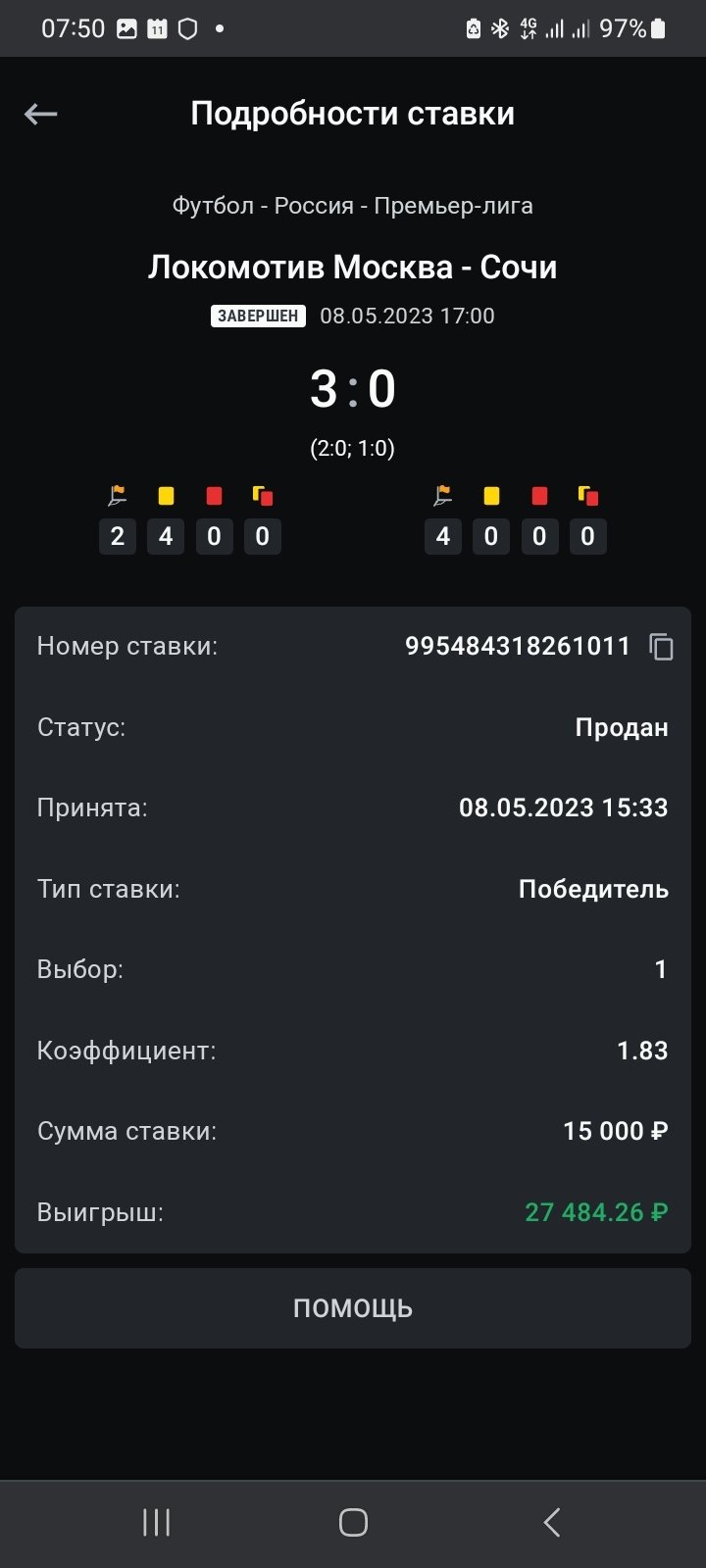Copy the bet number 995484318261011
706x1568 pixels.
pos(662,647)
